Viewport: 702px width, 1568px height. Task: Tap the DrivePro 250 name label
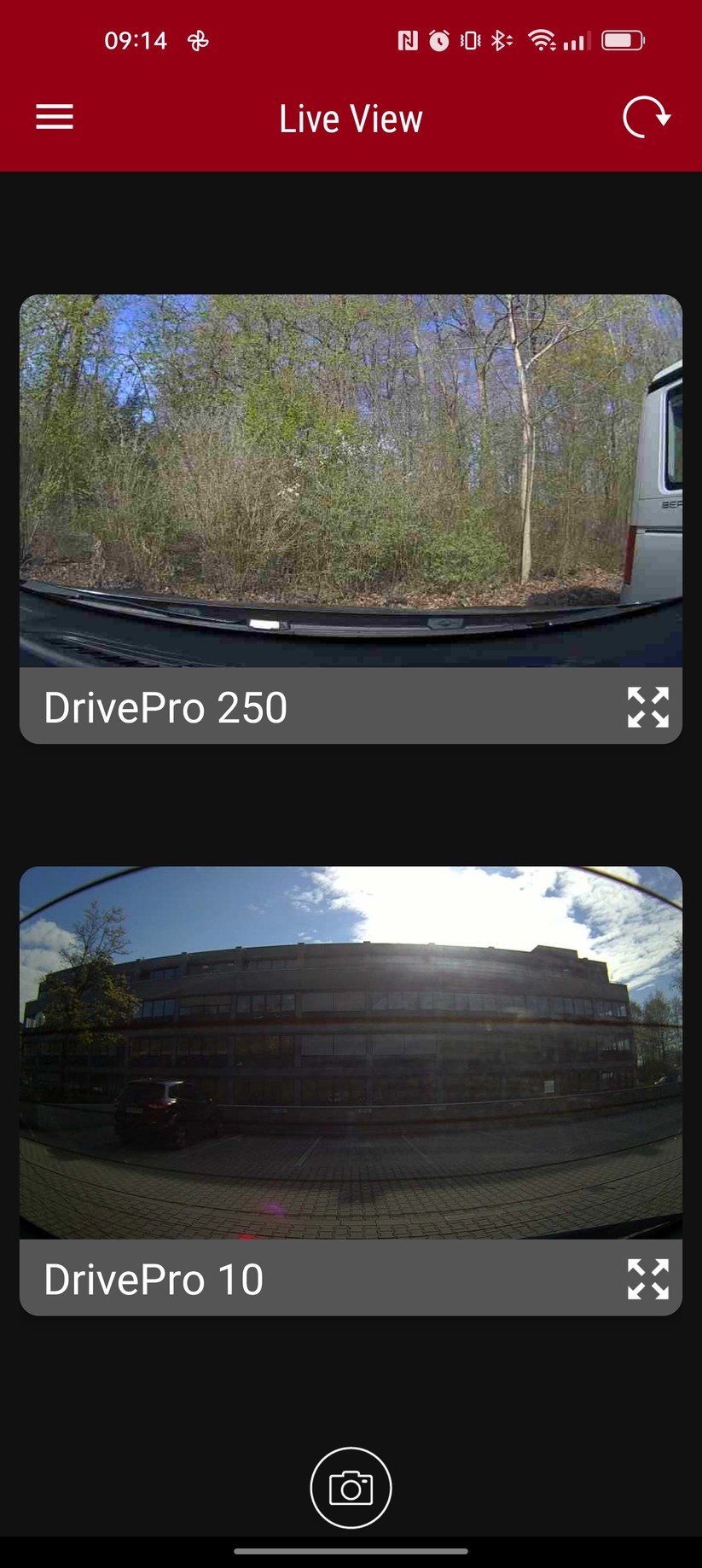click(165, 706)
